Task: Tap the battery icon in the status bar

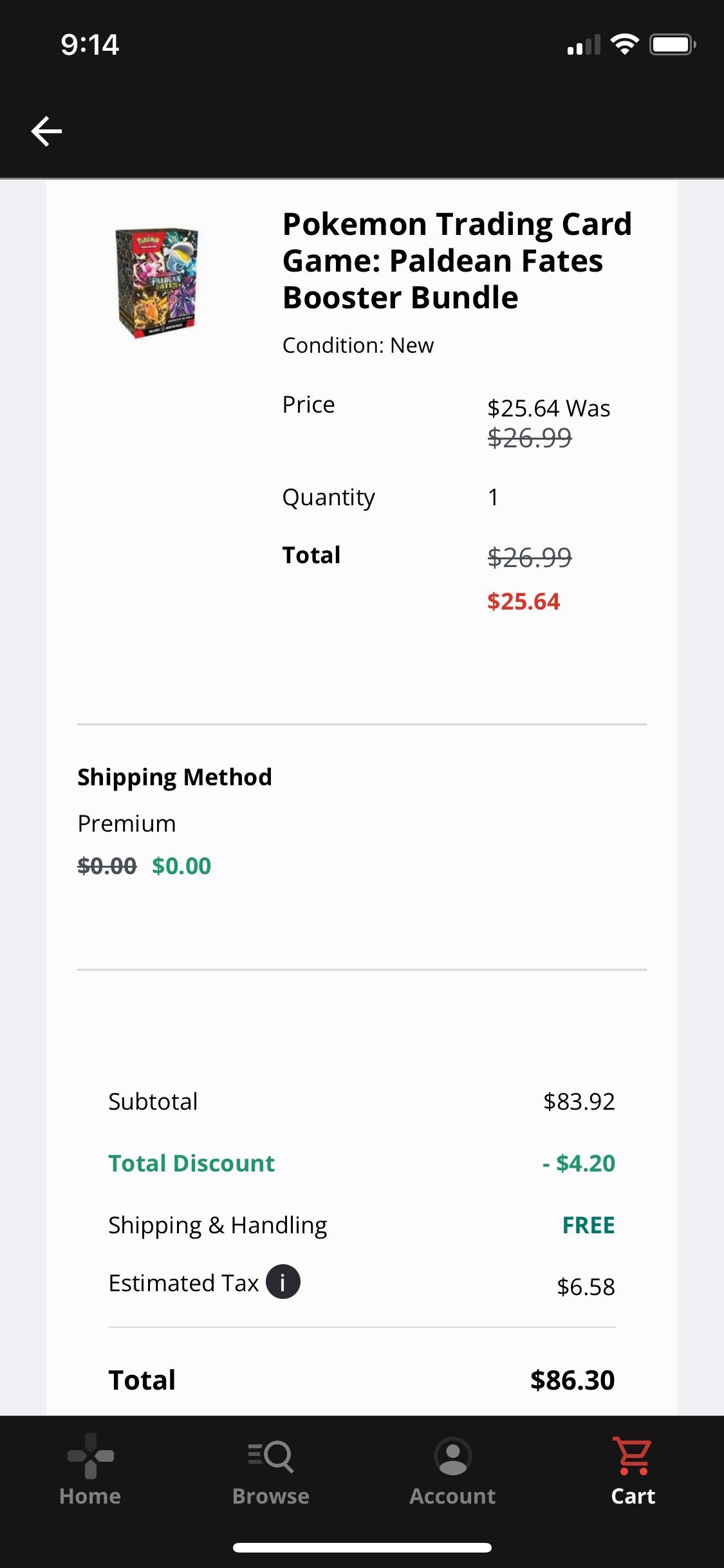Action: (673, 44)
